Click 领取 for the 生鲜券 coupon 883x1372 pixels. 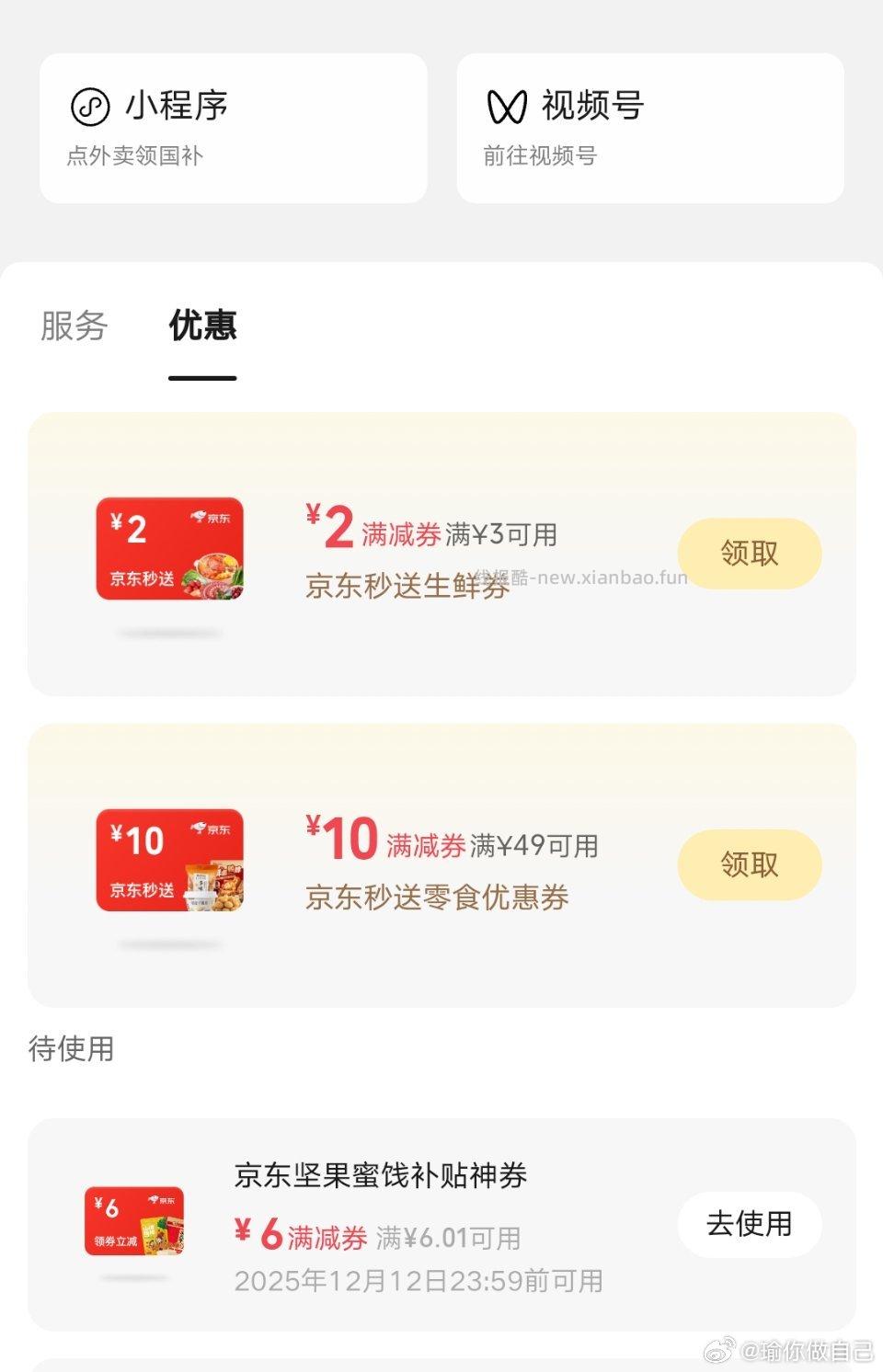click(749, 552)
